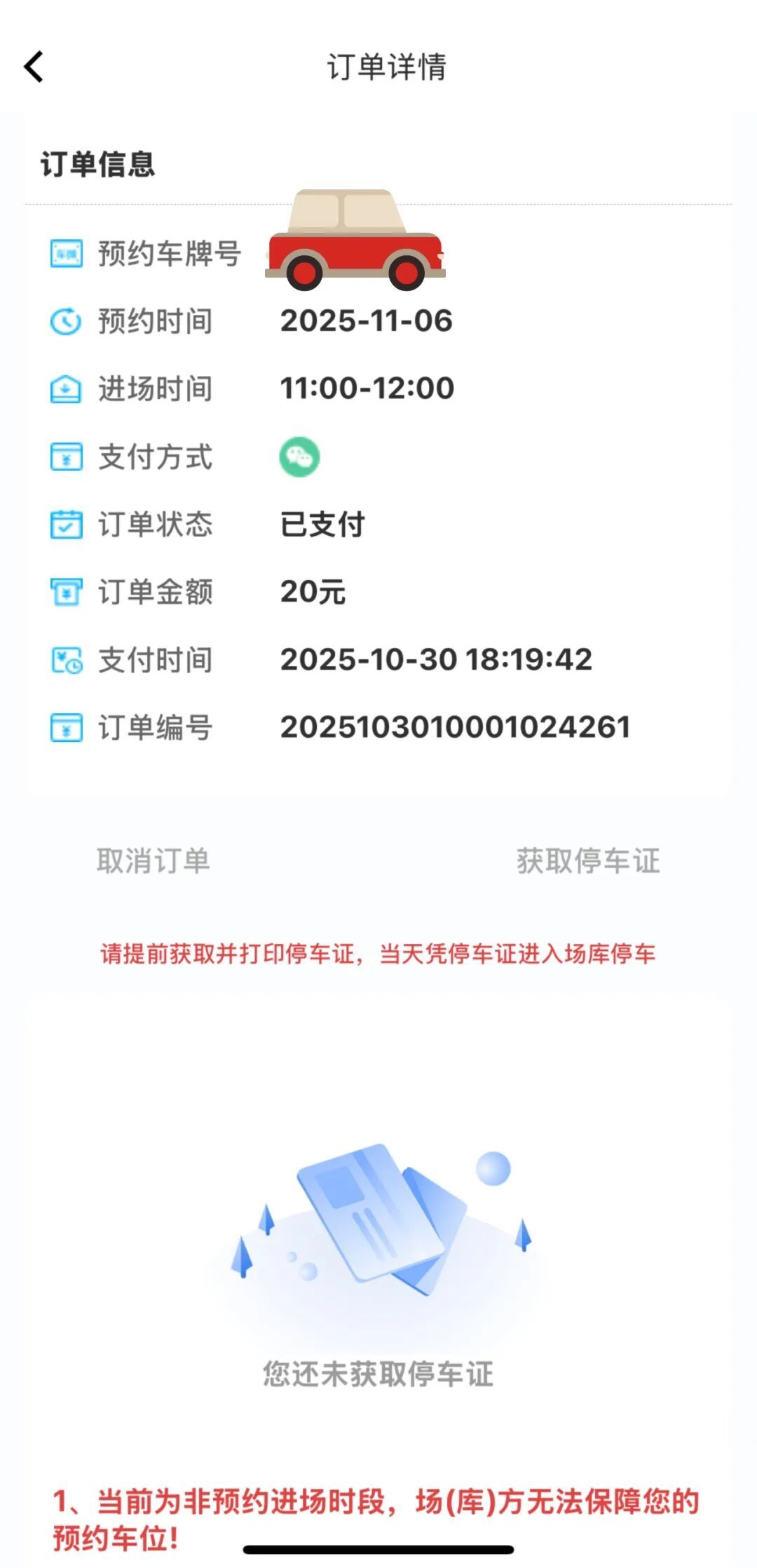The image size is (757, 1568).
Task: Tap 取消订单 to cancel the order
Action: [154, 860]
